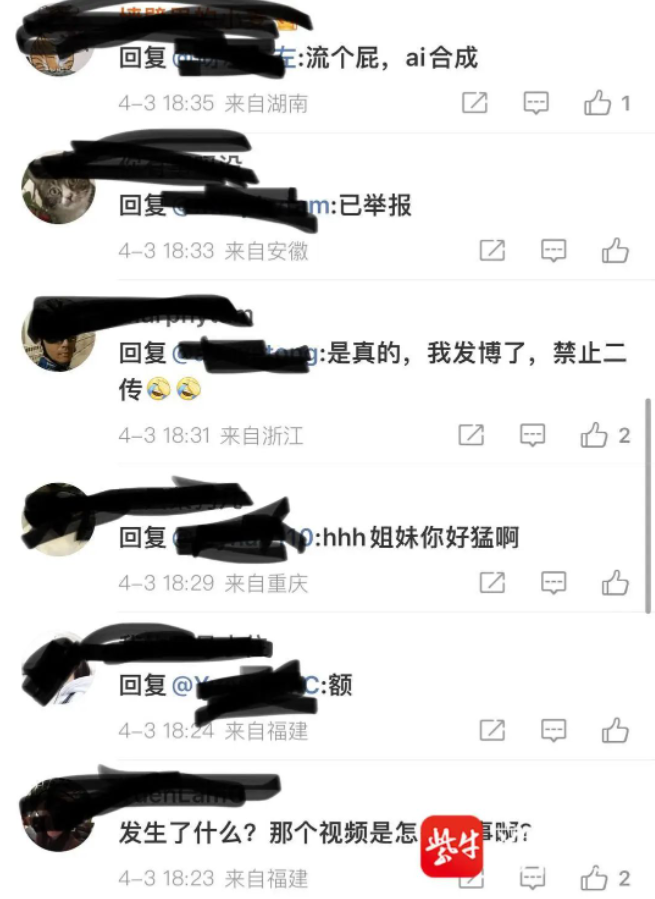655x899 pixels.
Task: Like the comment 是真的，我发博了
Action: pos(595,435)
